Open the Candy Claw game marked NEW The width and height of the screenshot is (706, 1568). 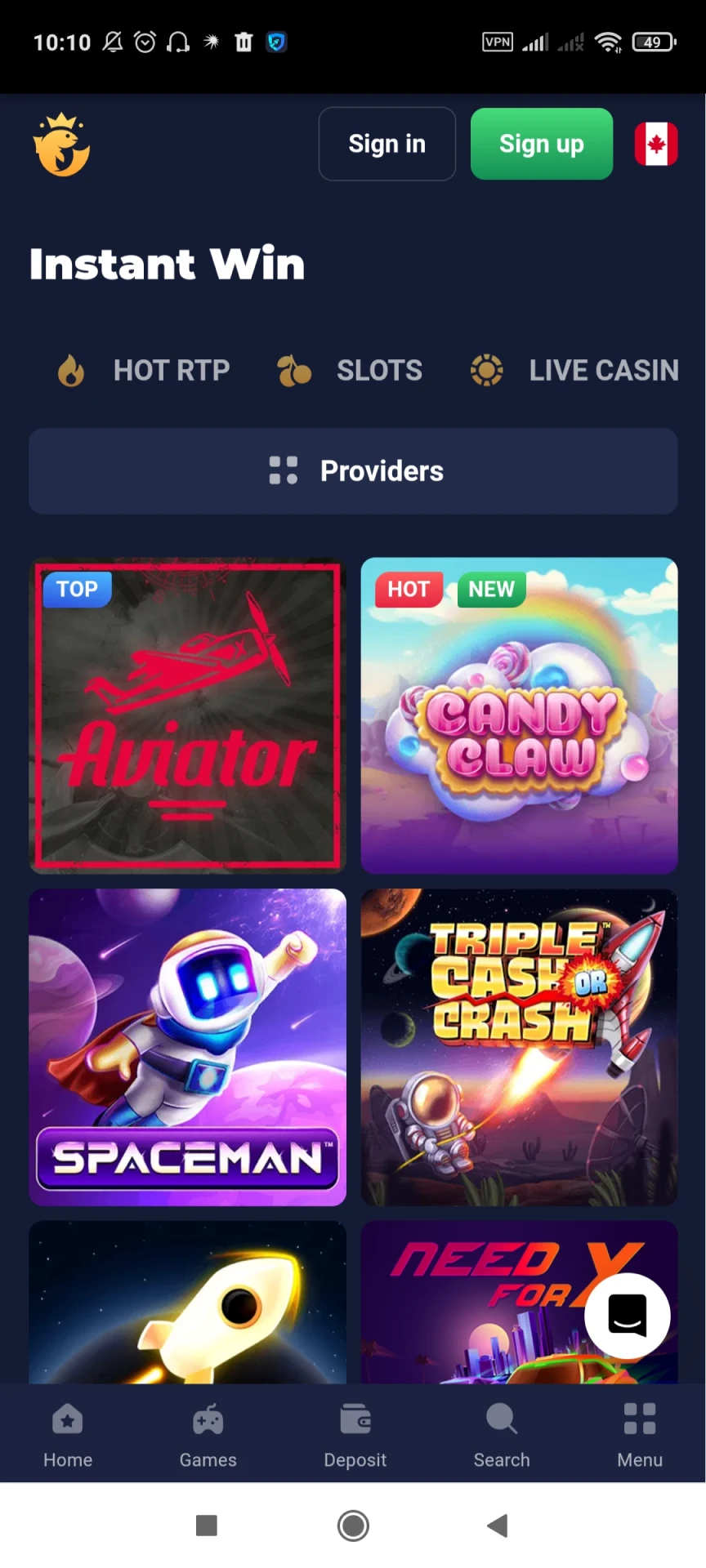click(519, 716)
